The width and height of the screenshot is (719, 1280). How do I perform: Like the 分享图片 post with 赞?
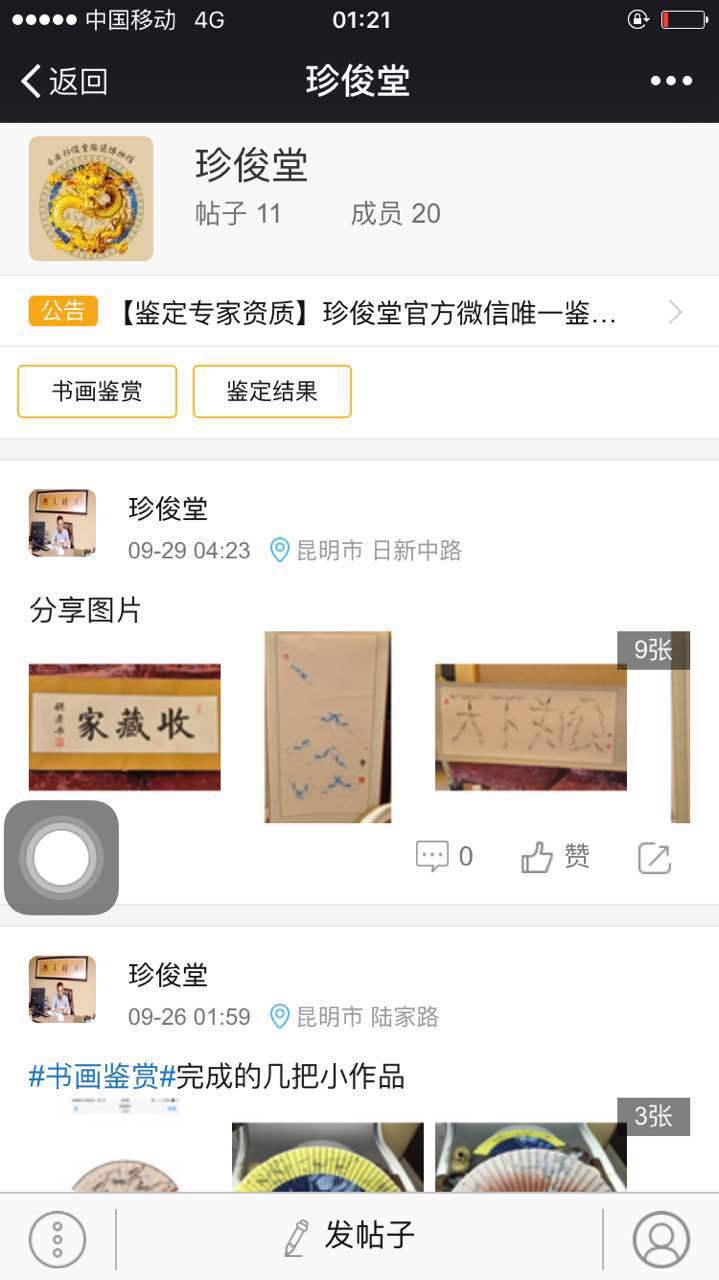[555, 857]
